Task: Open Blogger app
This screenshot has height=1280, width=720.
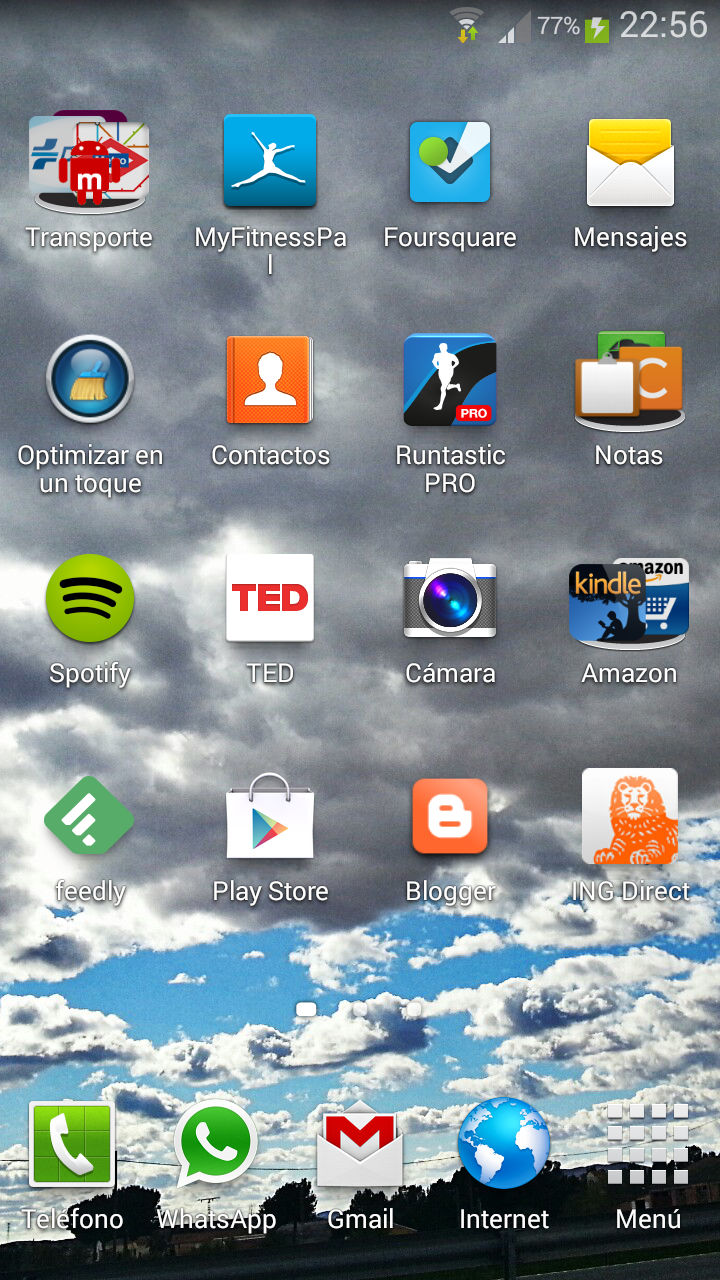Action: tap(450, 816)
